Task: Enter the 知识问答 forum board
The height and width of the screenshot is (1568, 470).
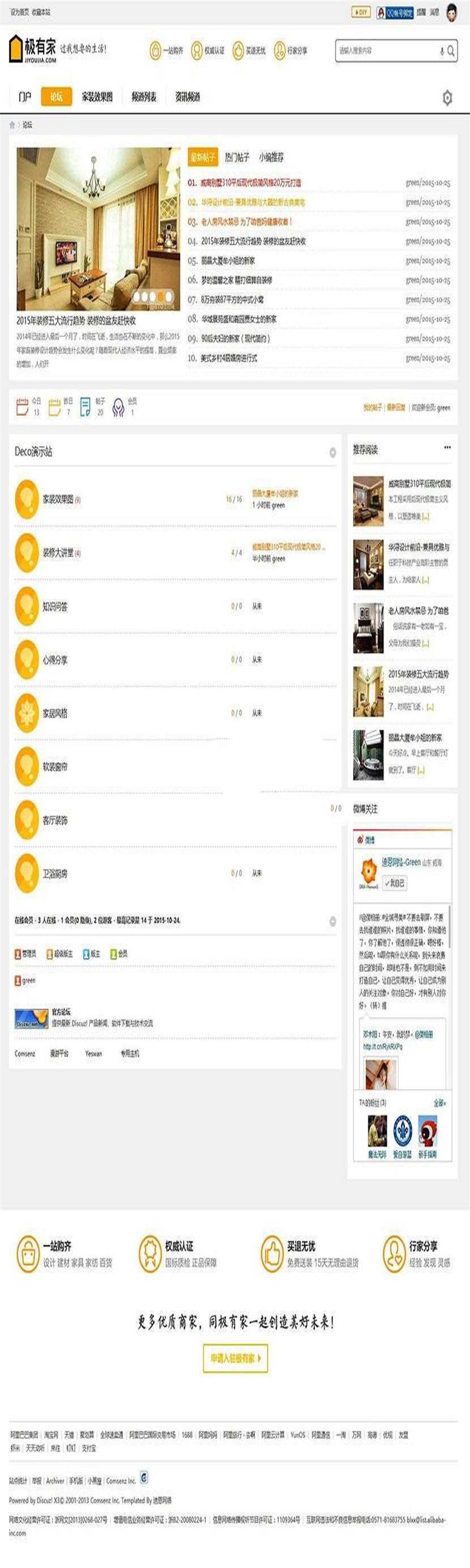Action: [55, 606]
